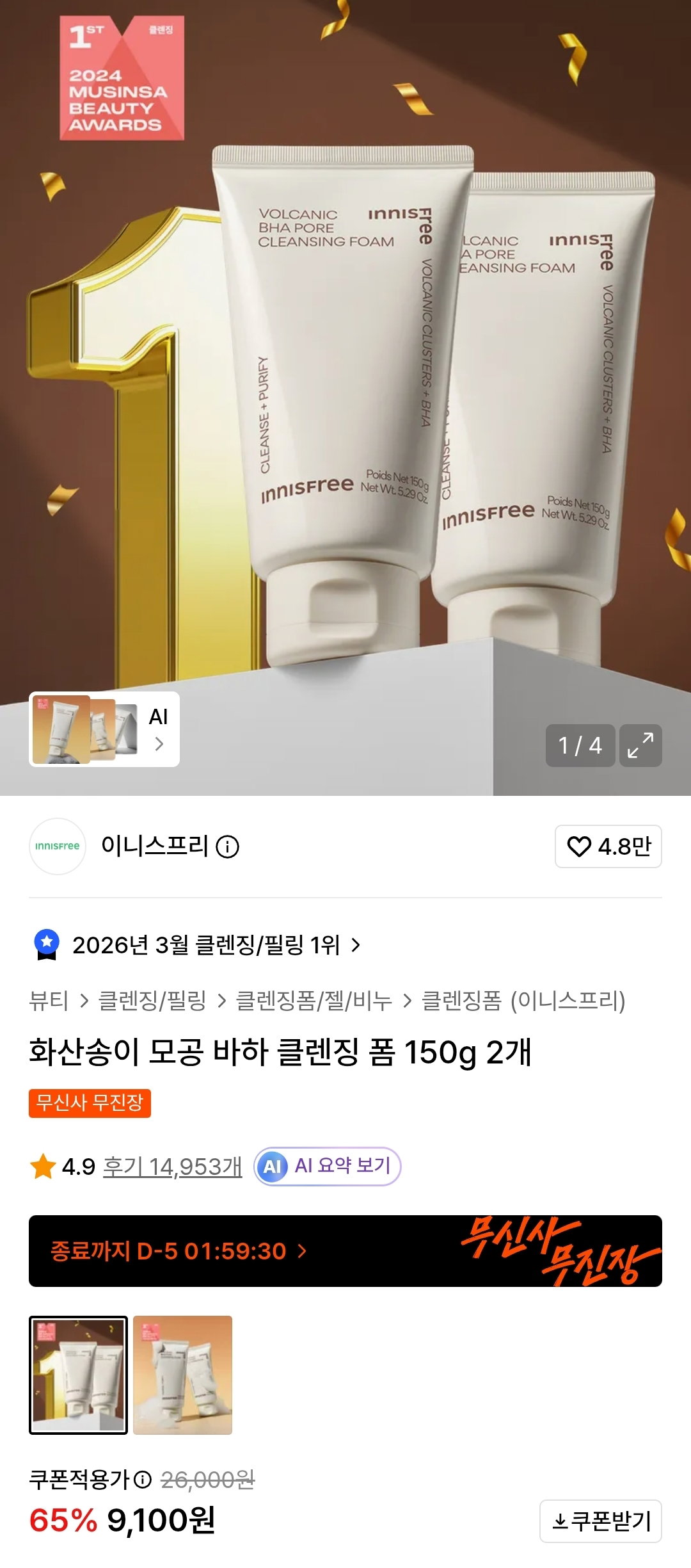Image resolution: width=691 pixels, height=1568 pixels.
Task: View 후기 14,953개 reviews
Action: [x=172, y=1167]
